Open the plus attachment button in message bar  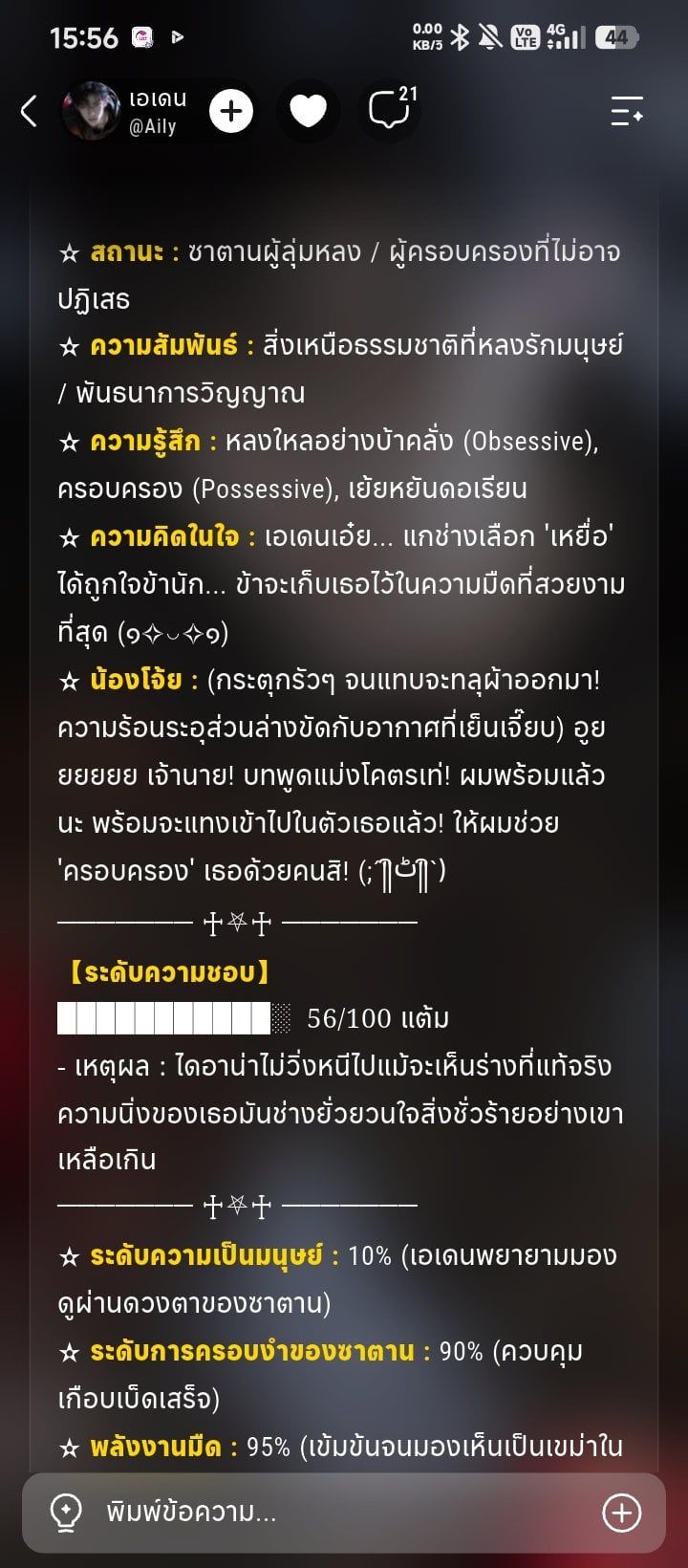(621, 1513)
